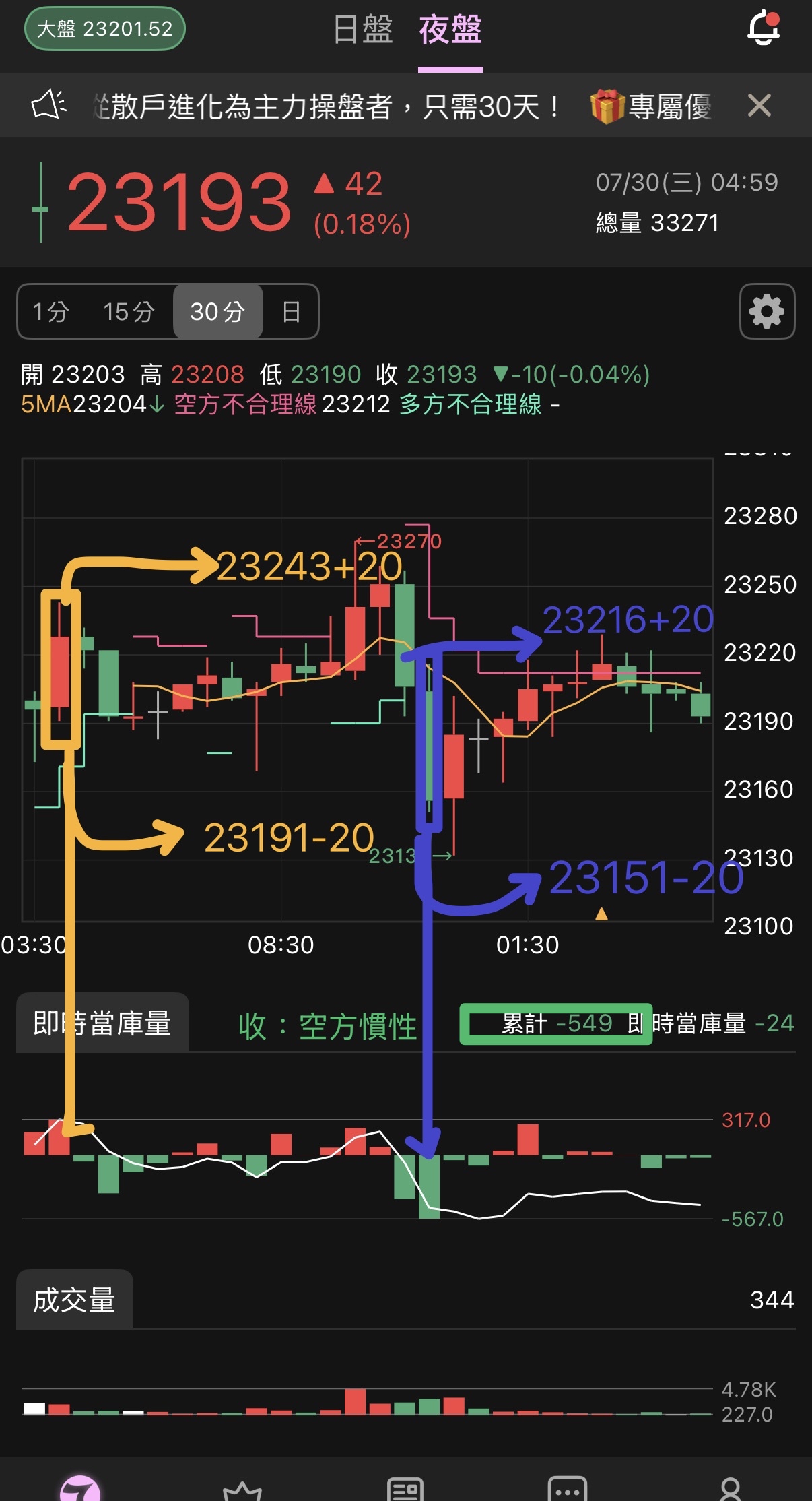
Task: Open the crown icon in bottom bar
Action: [x=242, y=1490]
